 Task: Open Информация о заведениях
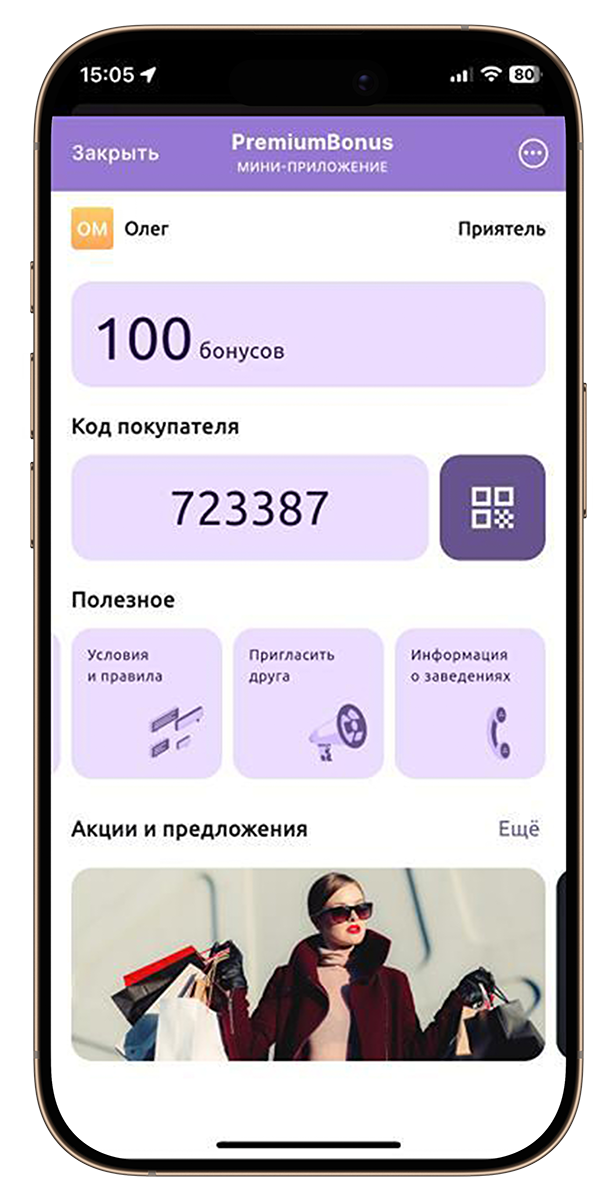pos(470,703)
